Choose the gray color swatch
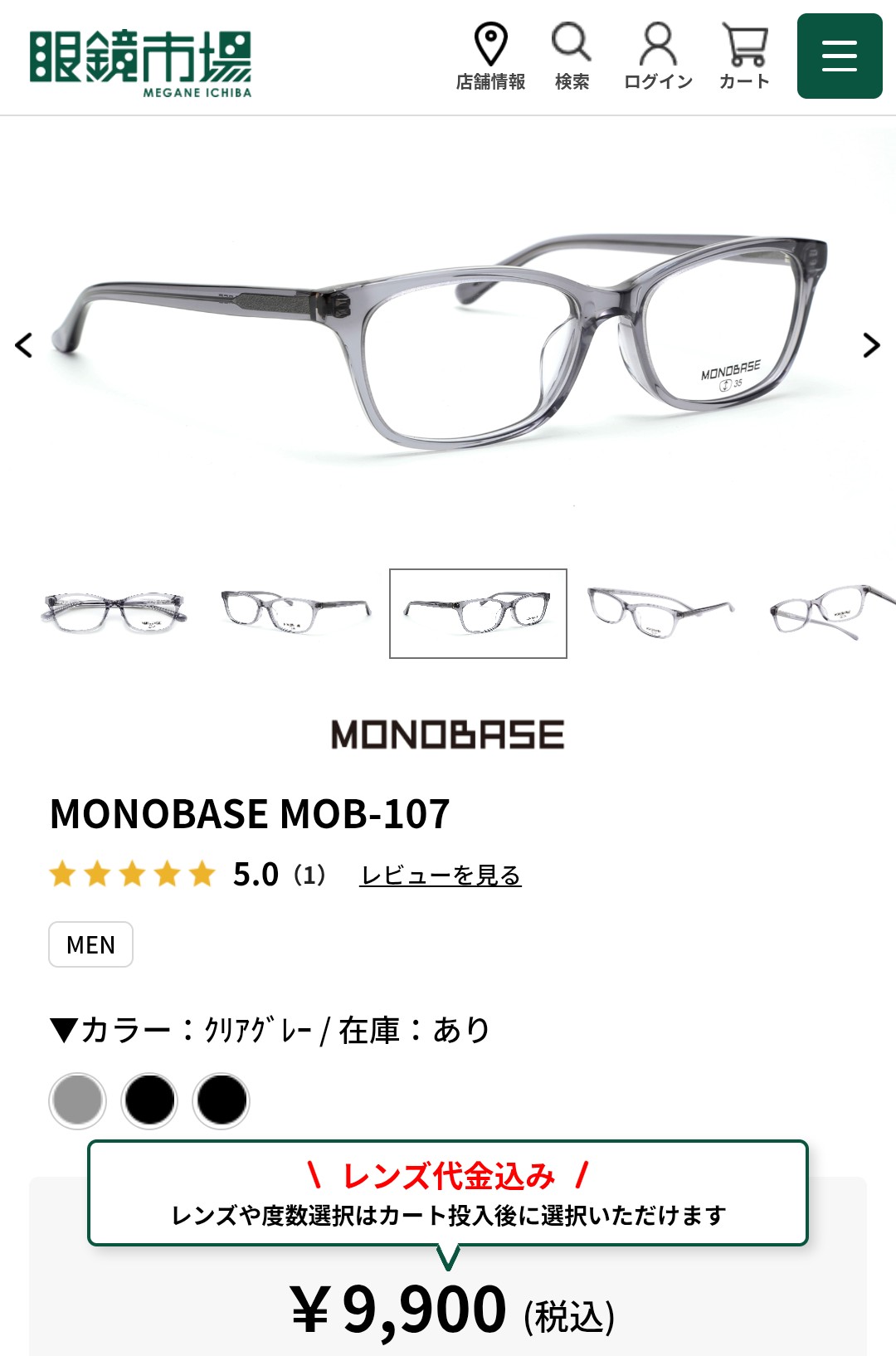Screen dimensions: 896x1356 [x=78, y=1100]
